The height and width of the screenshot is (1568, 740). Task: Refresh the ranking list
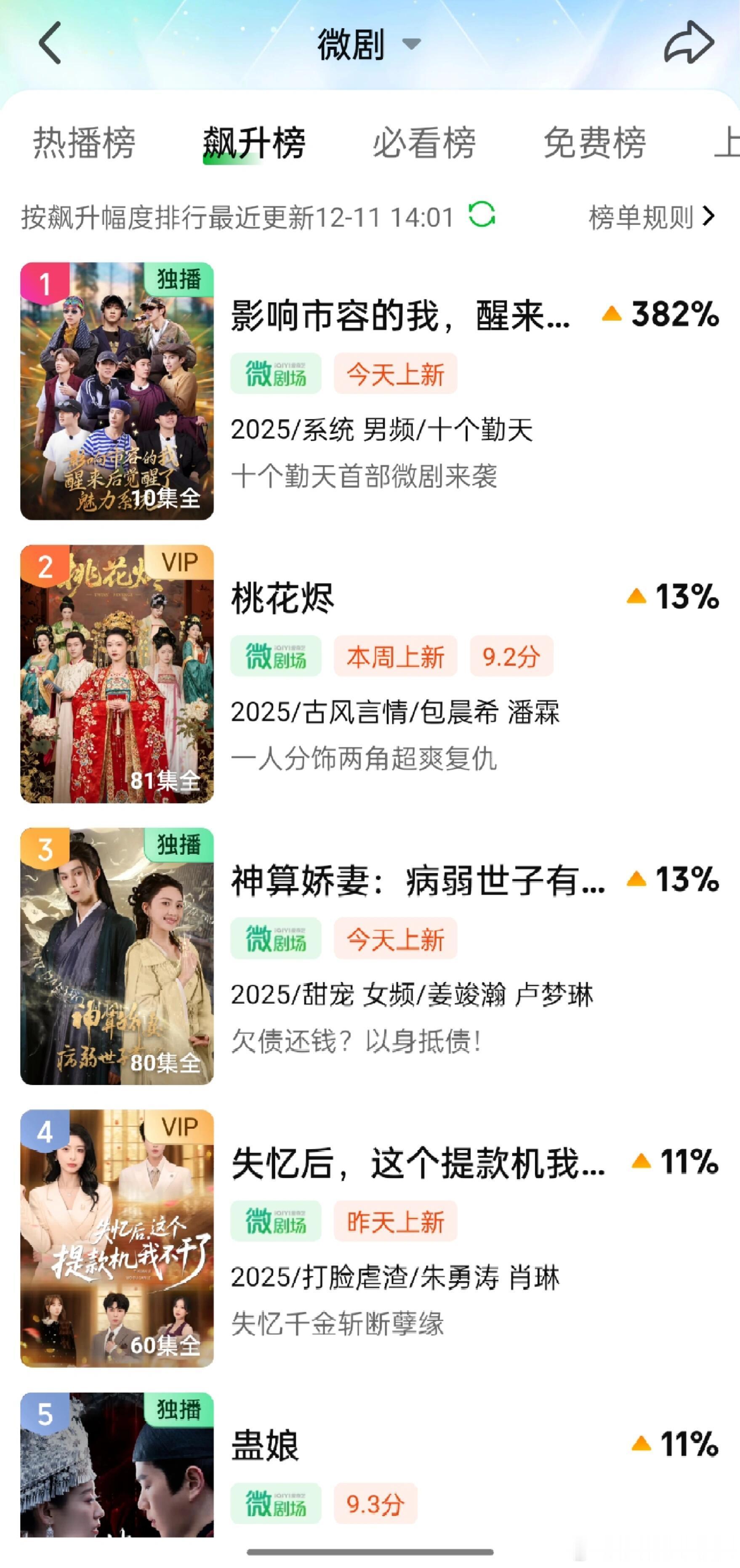(x=482, y=215)
